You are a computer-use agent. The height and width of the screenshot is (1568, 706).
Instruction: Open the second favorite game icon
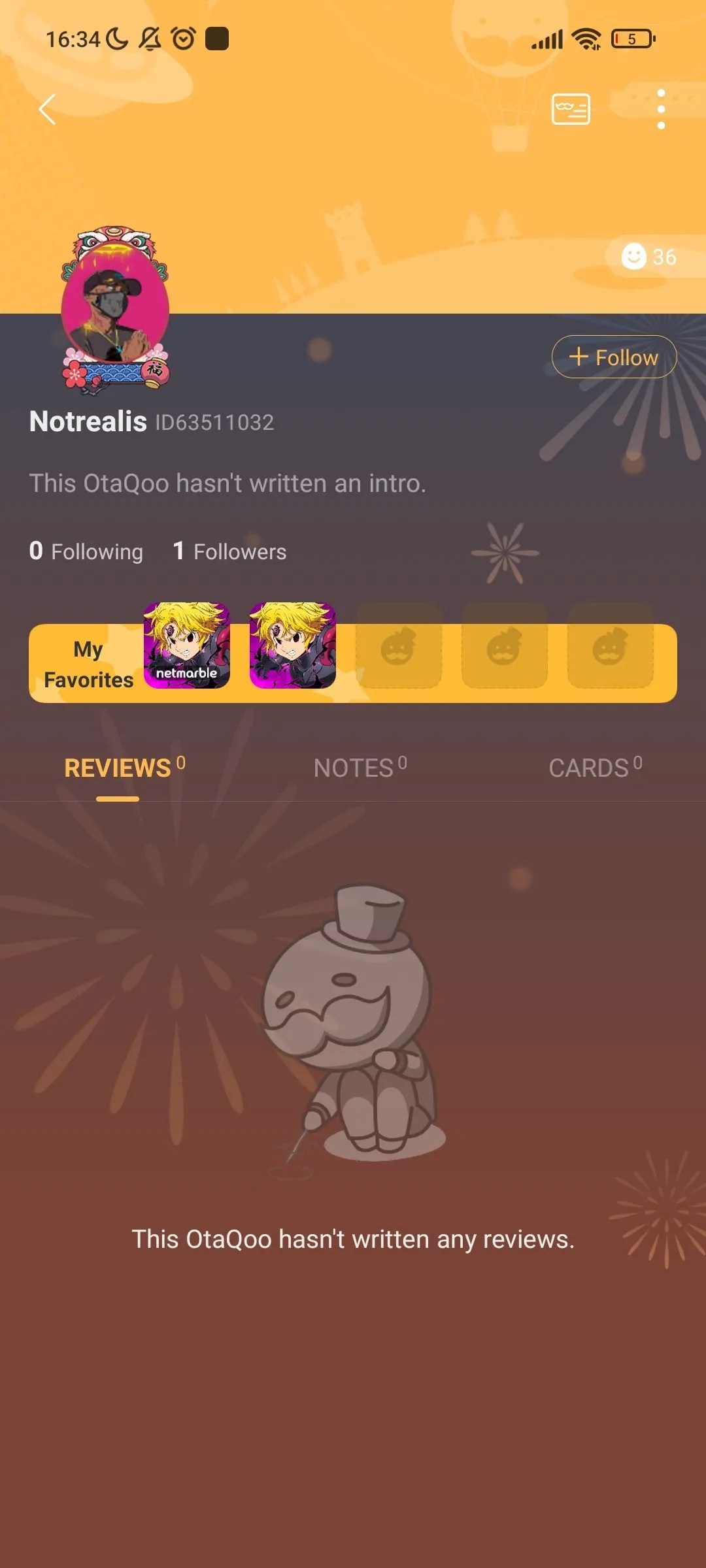click(x=293, y=645)
